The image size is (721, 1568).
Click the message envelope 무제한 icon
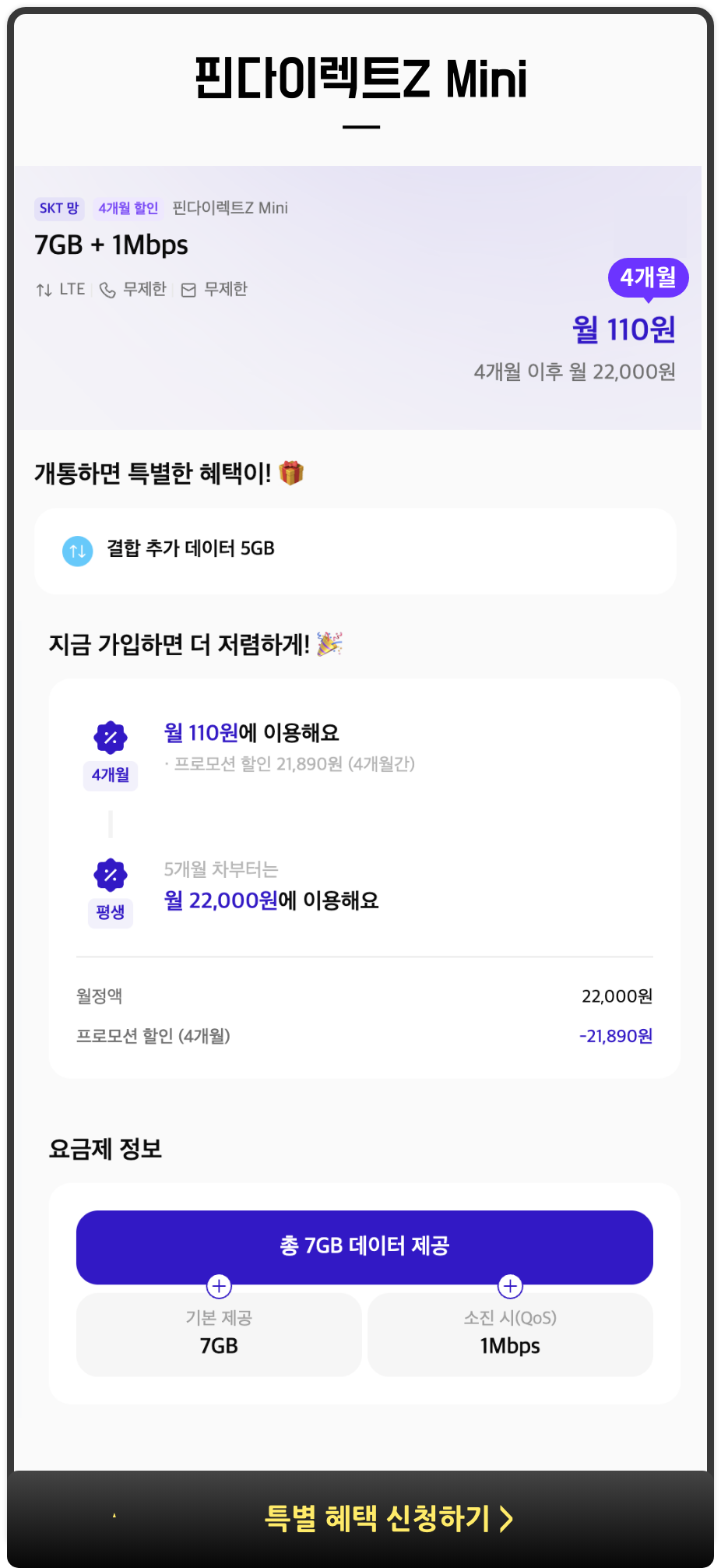tap(189, 289)
